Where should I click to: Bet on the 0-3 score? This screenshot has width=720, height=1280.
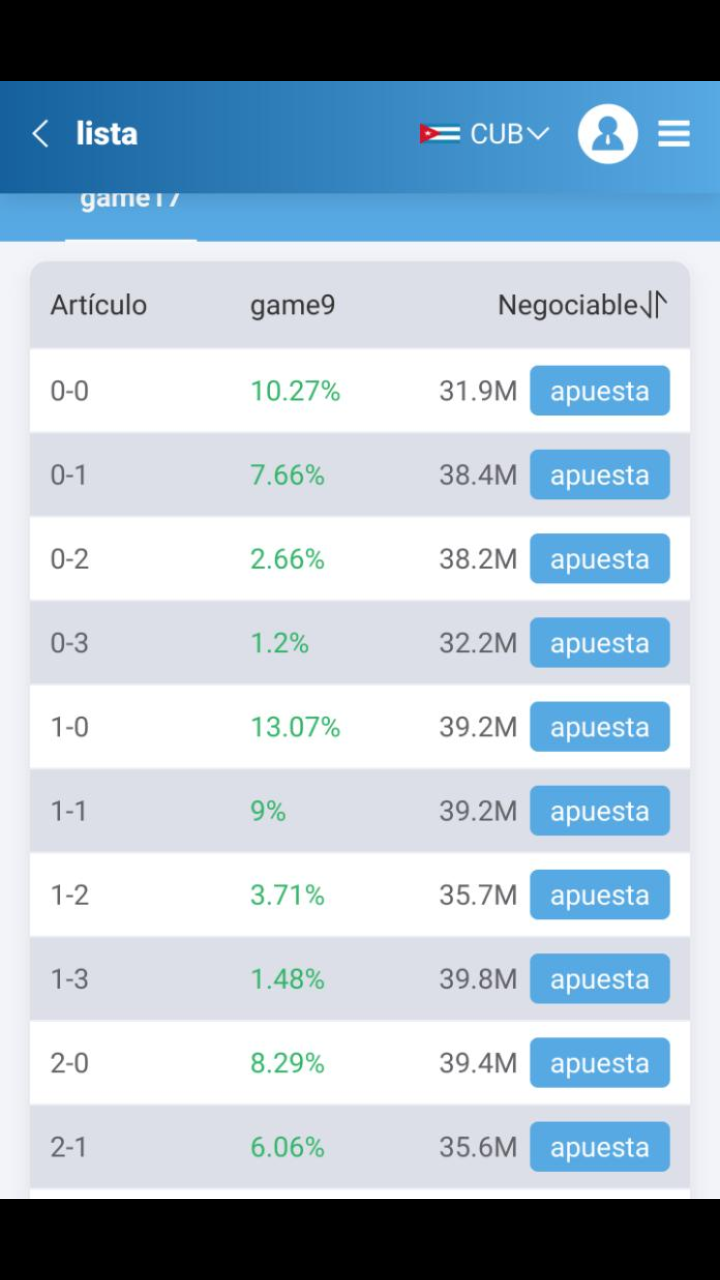click(x=600, y=643)
